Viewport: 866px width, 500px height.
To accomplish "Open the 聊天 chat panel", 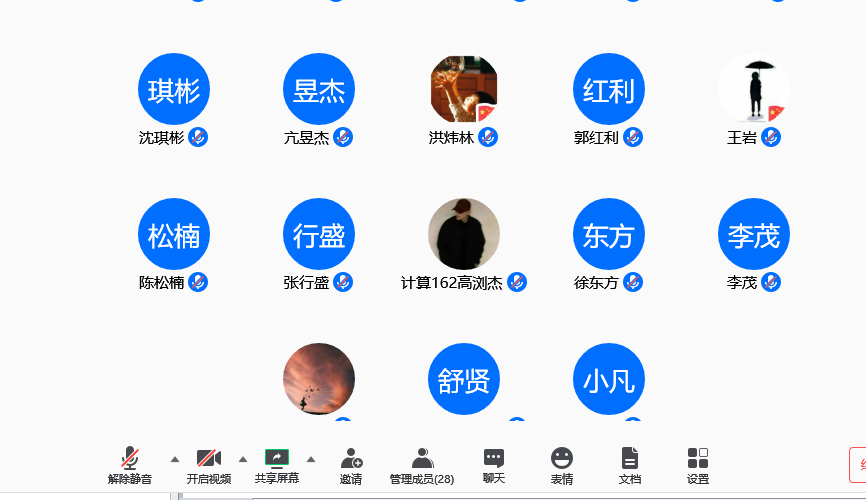I will [x=494, y=465].
